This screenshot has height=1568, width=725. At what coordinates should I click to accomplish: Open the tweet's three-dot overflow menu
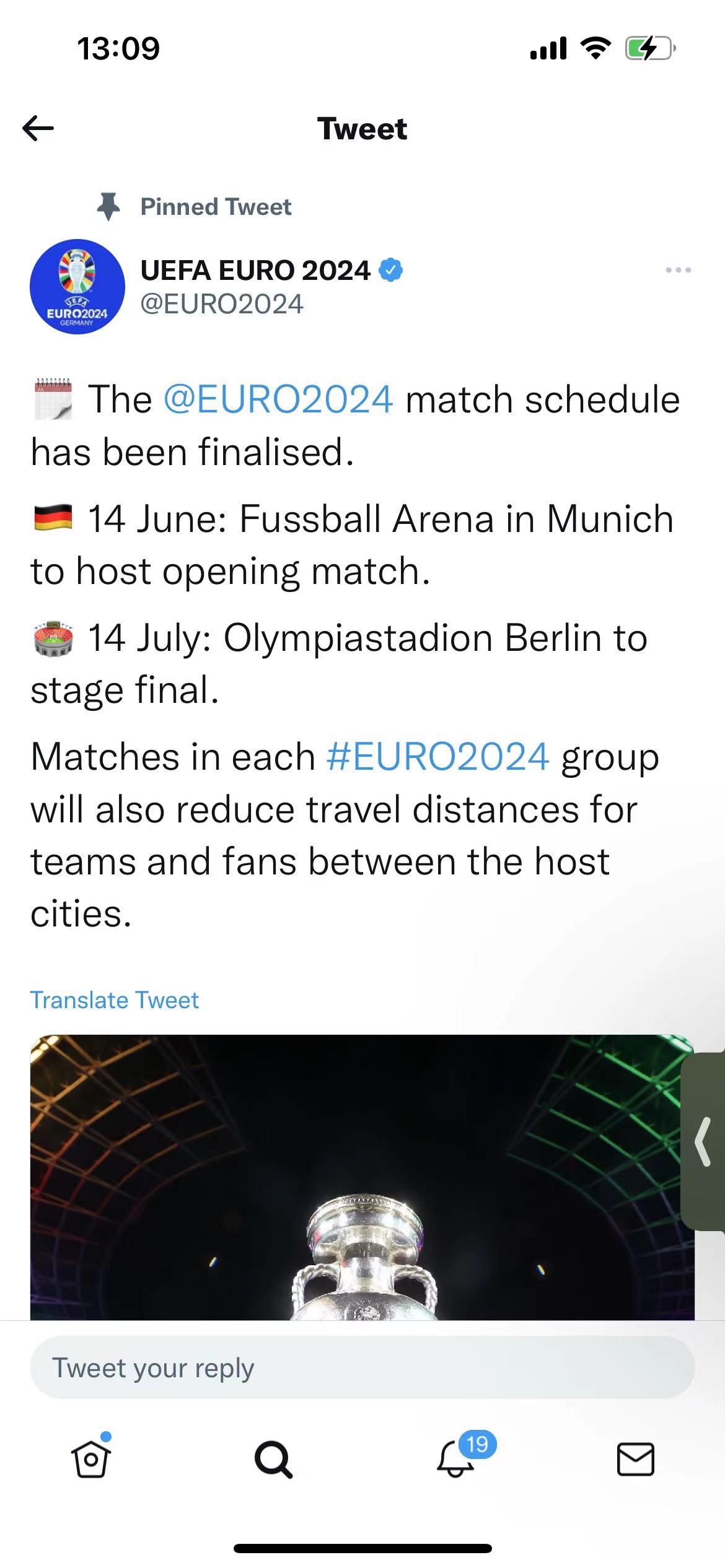click(678, 270)
